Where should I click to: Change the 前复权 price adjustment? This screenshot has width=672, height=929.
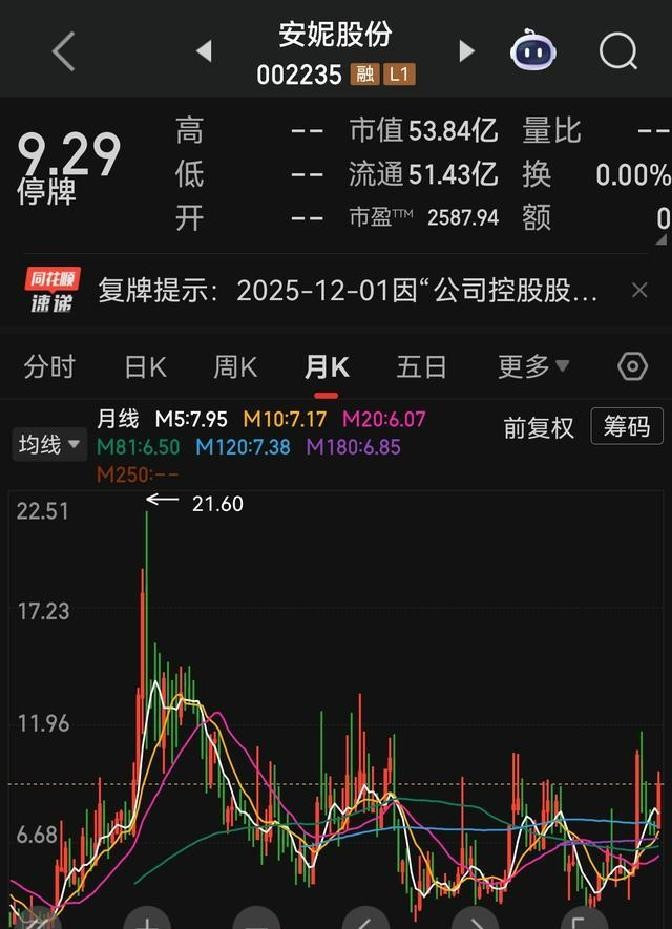click(x=538, y=429)
